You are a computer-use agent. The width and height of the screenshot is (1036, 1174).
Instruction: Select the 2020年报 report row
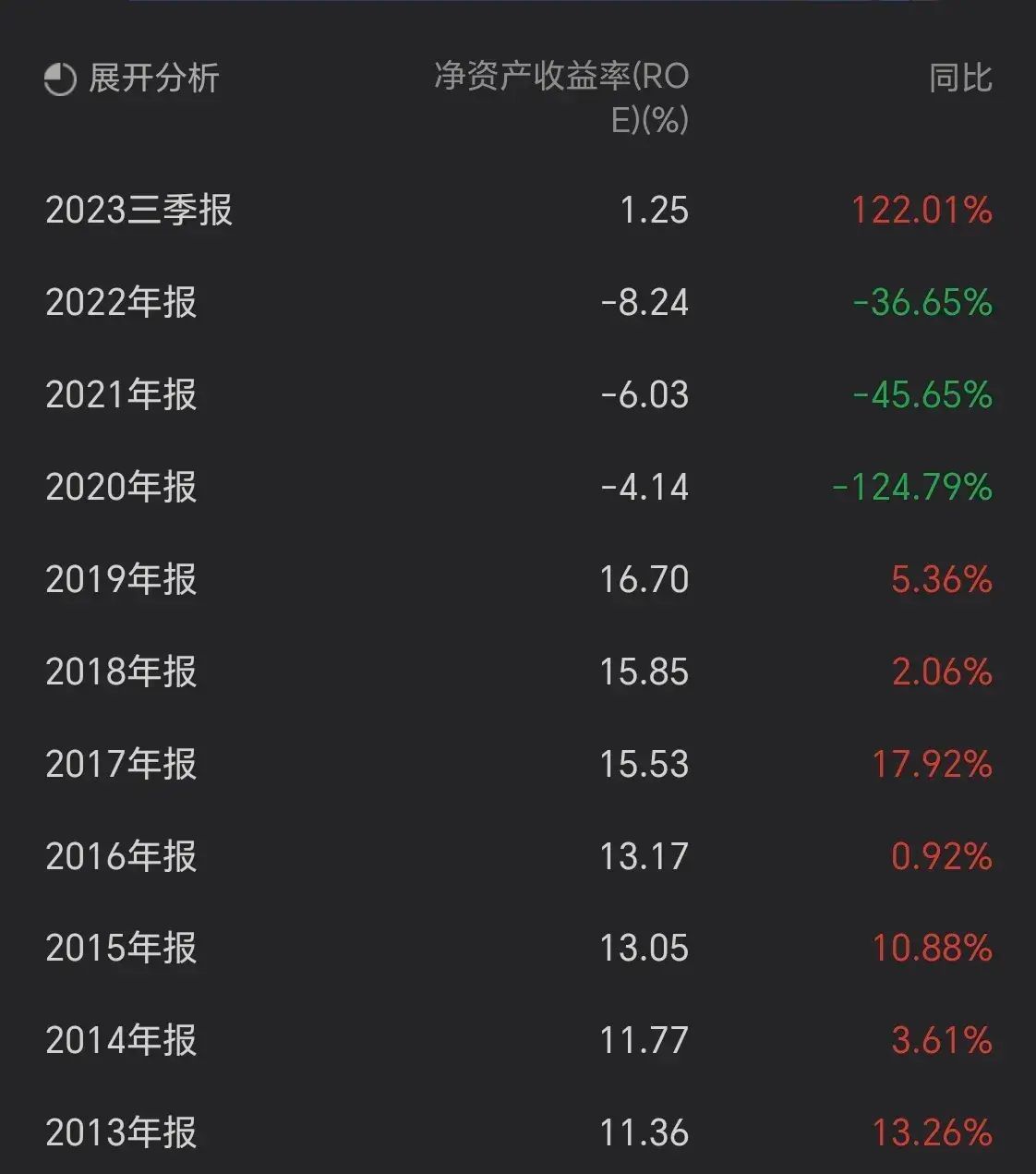[122, 488]
